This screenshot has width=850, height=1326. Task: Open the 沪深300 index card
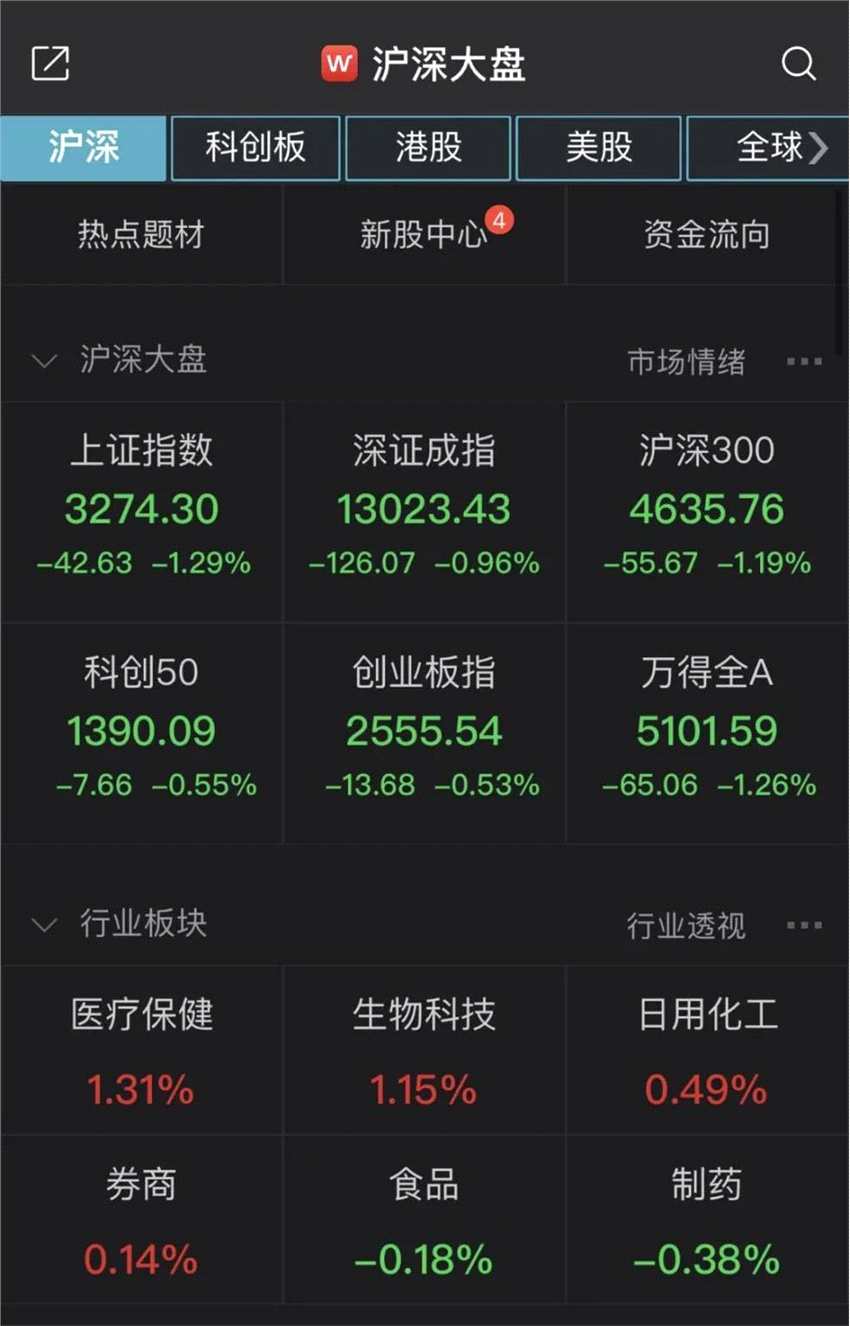click(707, 510)
